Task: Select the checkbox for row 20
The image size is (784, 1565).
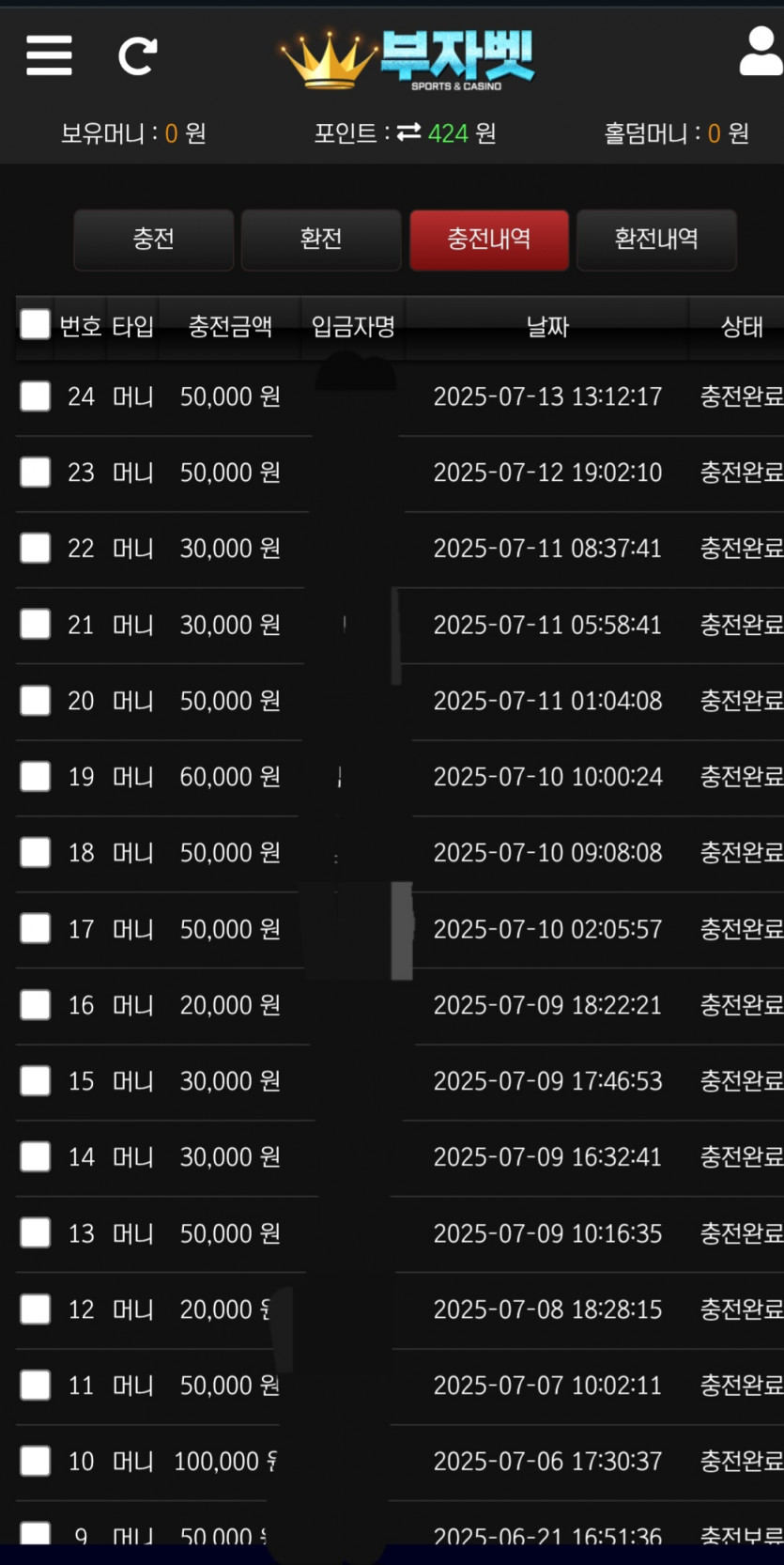Action: coord(35,700)
